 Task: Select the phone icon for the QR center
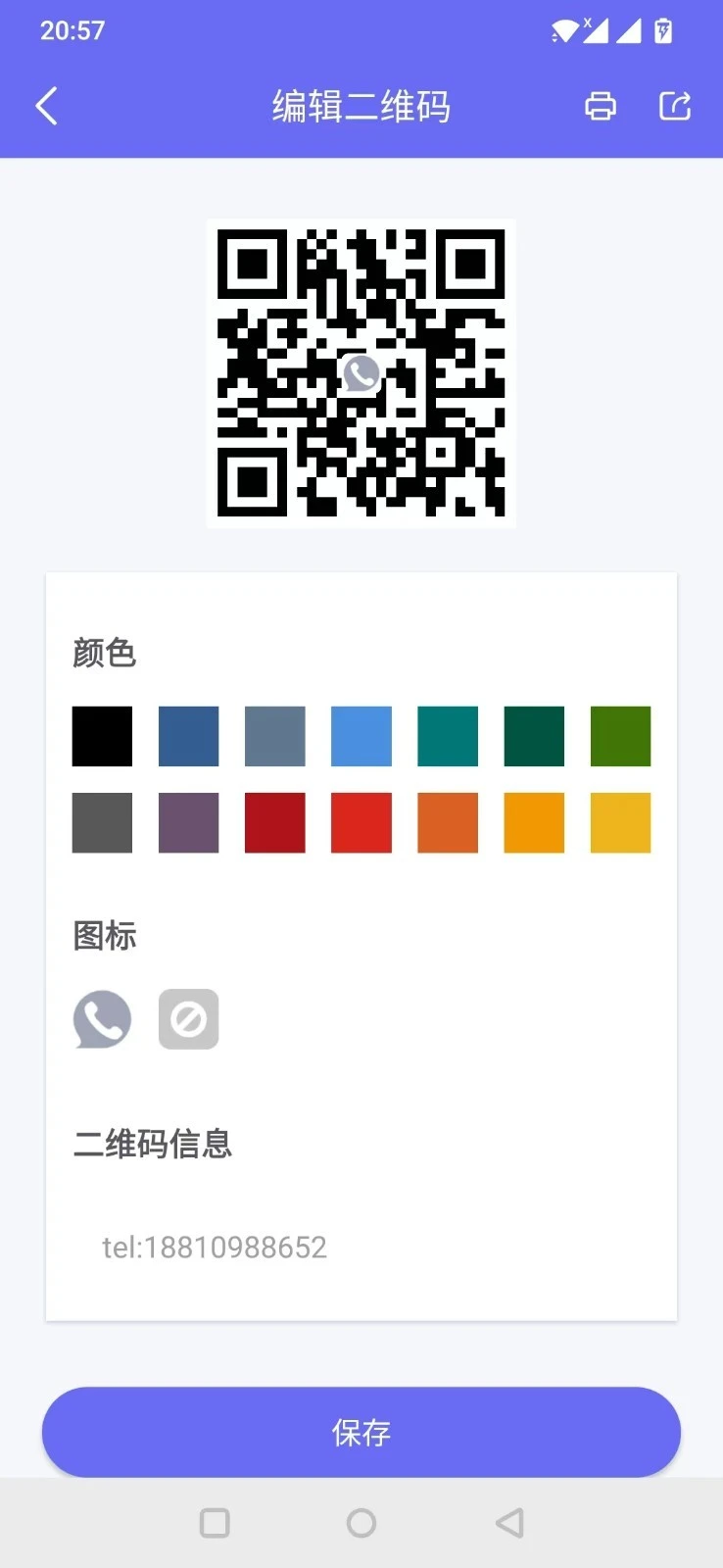click(102, 1019)
